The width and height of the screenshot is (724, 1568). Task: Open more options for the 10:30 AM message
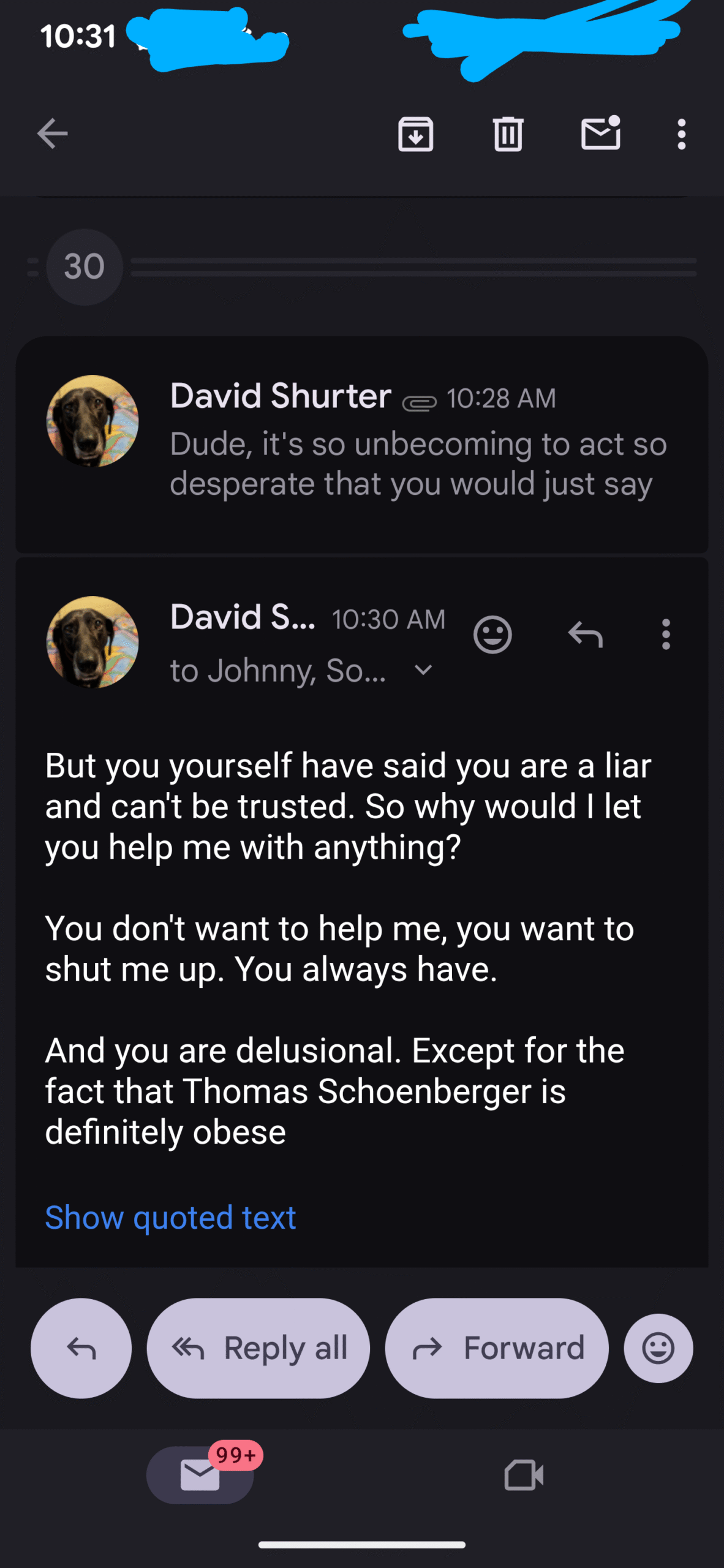point(666,635)
